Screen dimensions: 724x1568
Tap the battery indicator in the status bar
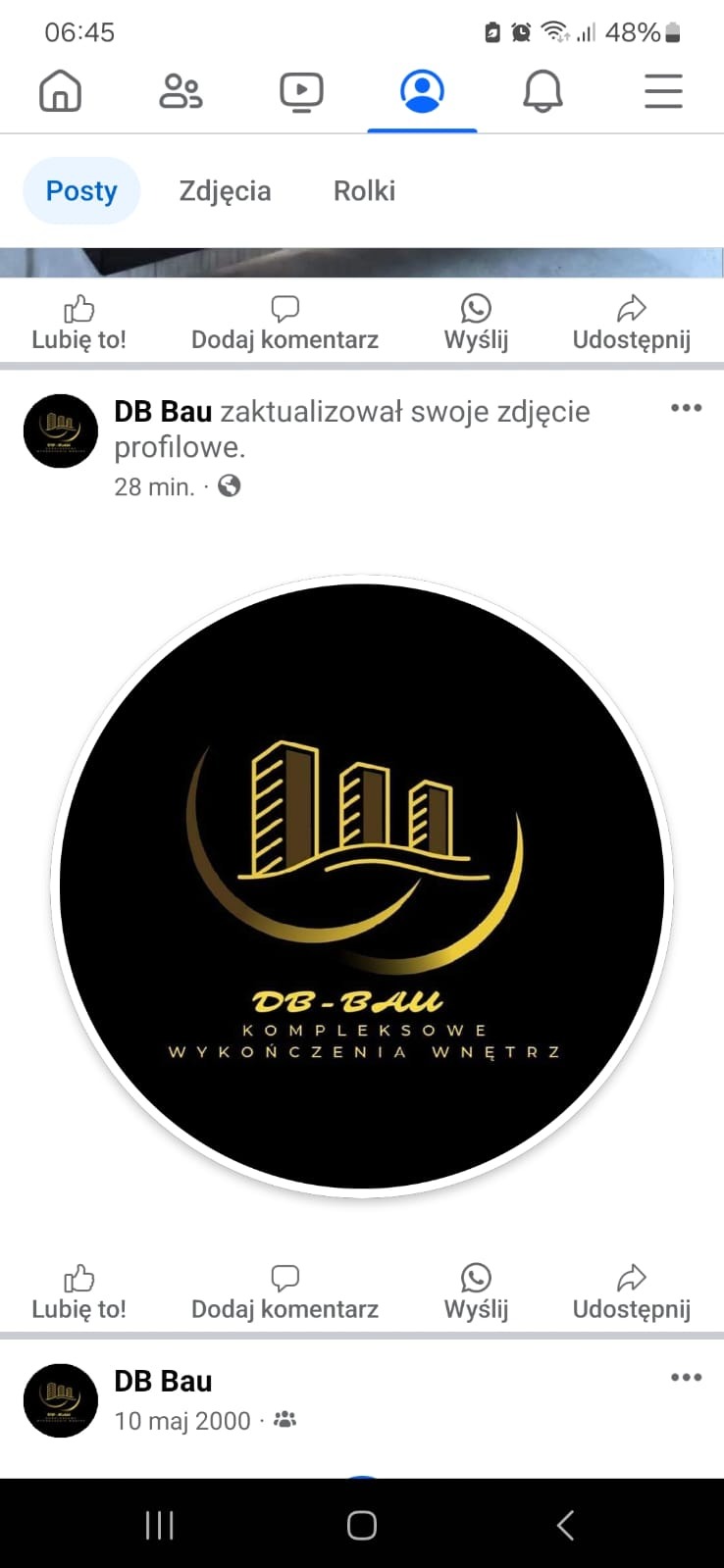pyautogui.click(x=671, y=31)
